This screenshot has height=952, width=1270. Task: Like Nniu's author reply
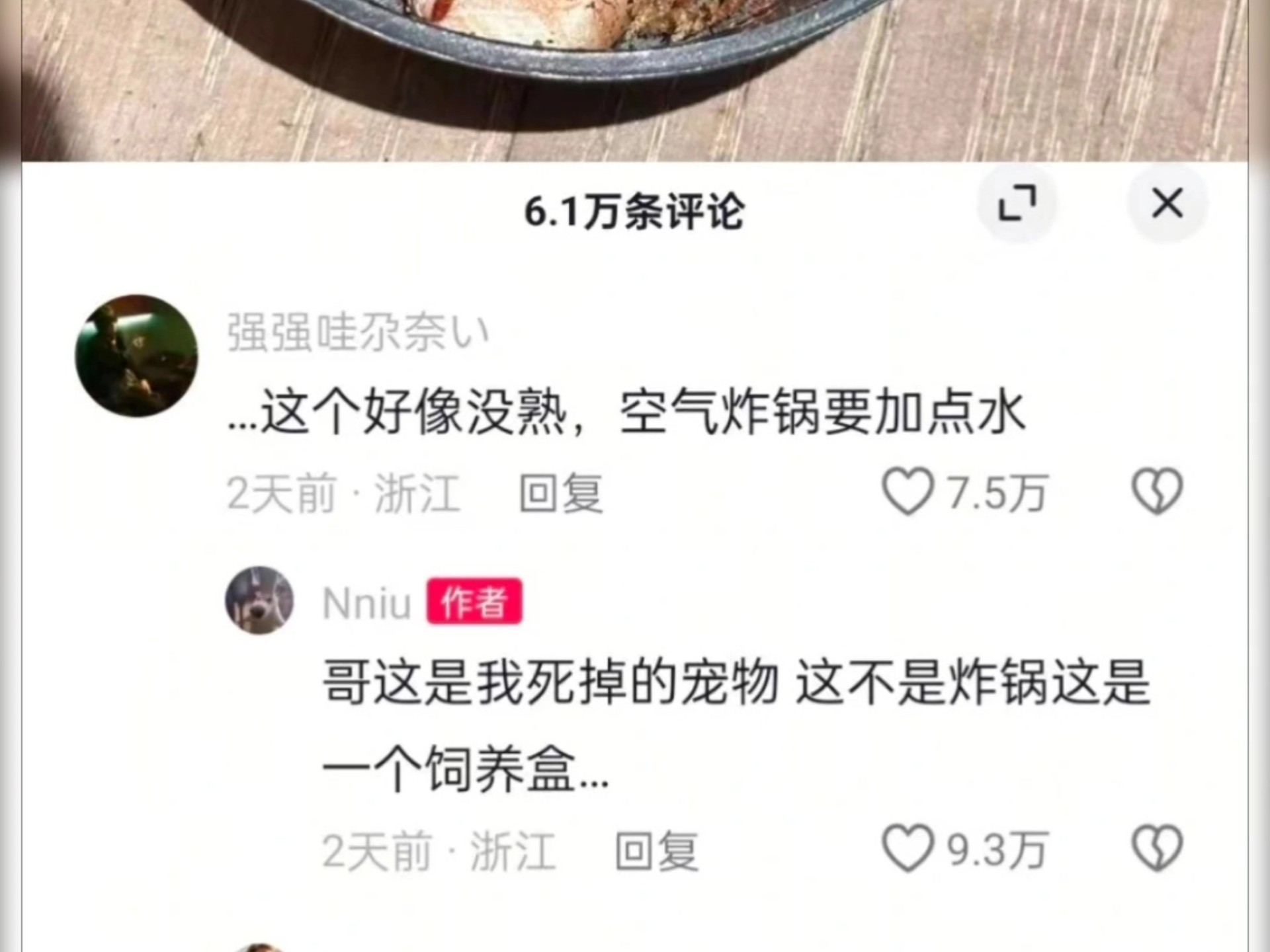point(908,848)
